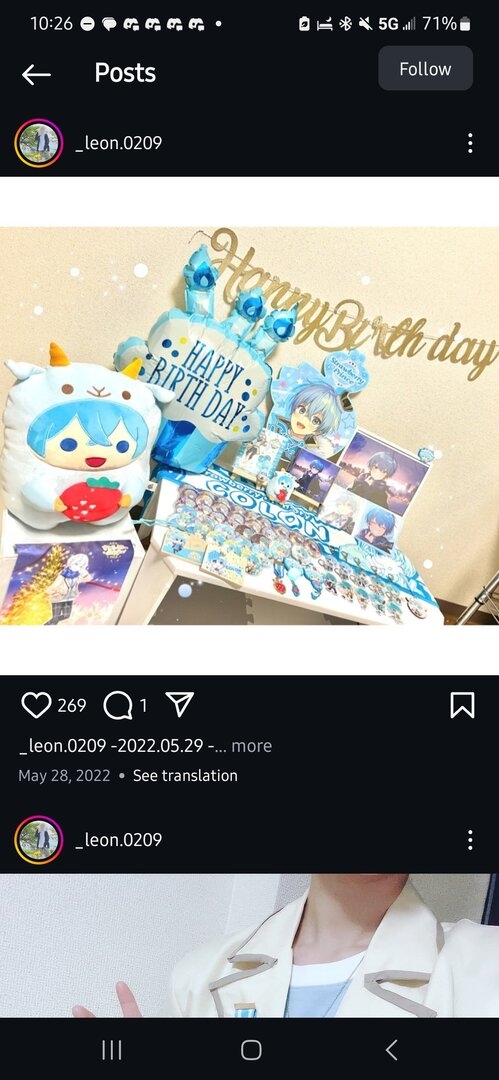Image resolution: width=499 pixels, height=1080 pixels.
Task: Expand the caption with "more"
Action: (x=252, y=746)
